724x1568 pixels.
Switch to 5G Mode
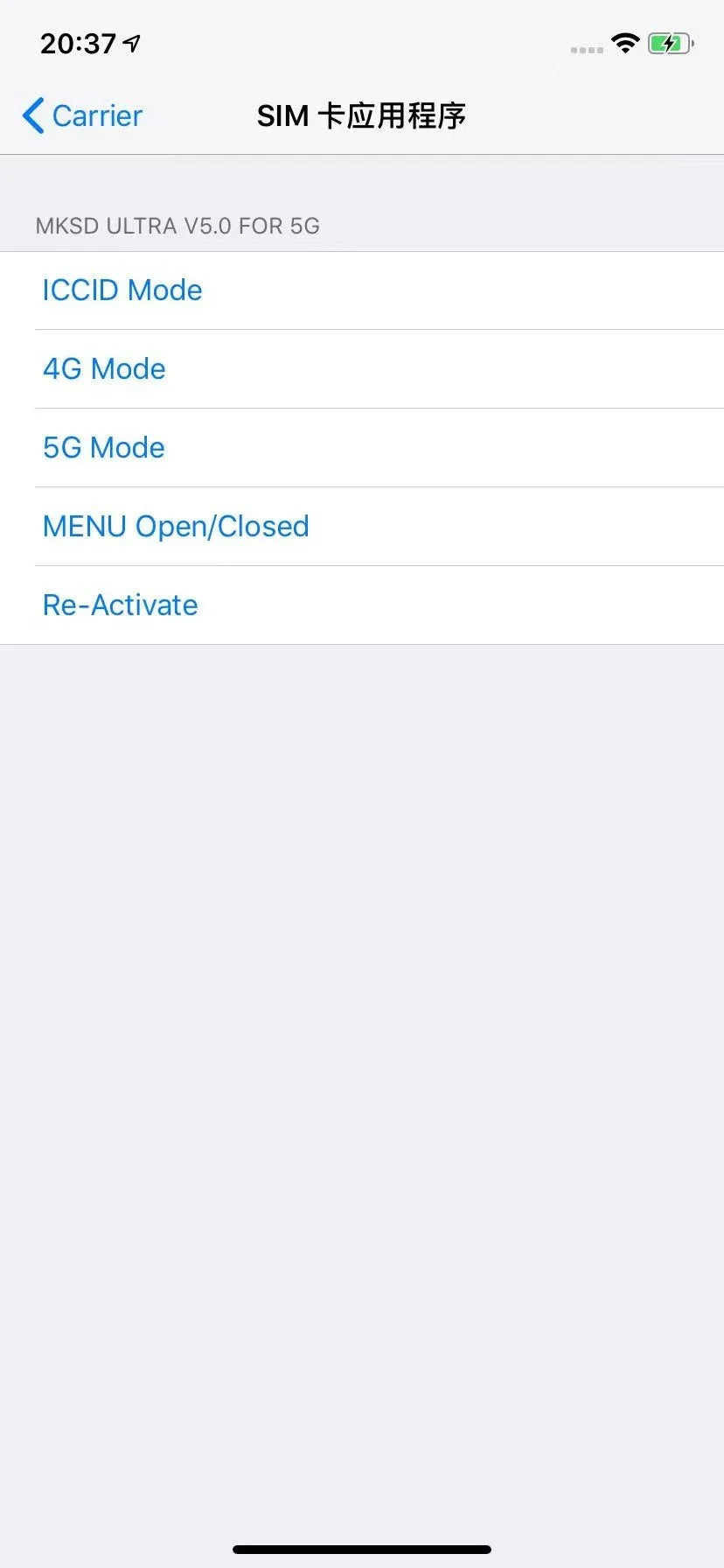click(x=362, y=448)
